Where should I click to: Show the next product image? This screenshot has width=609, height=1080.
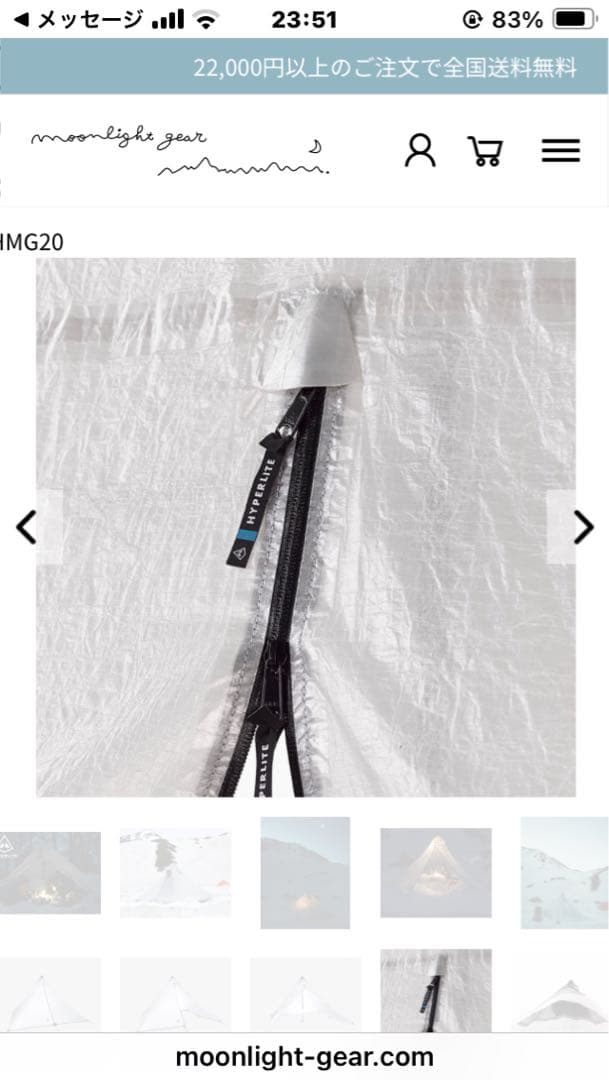[582, 527]
